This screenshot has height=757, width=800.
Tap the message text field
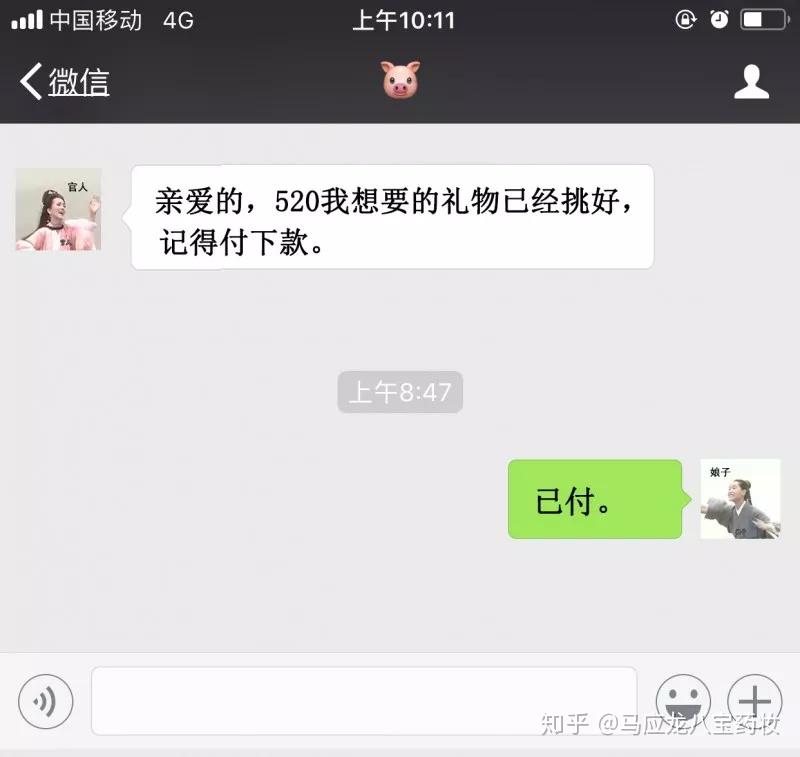[x=364, y=701]
